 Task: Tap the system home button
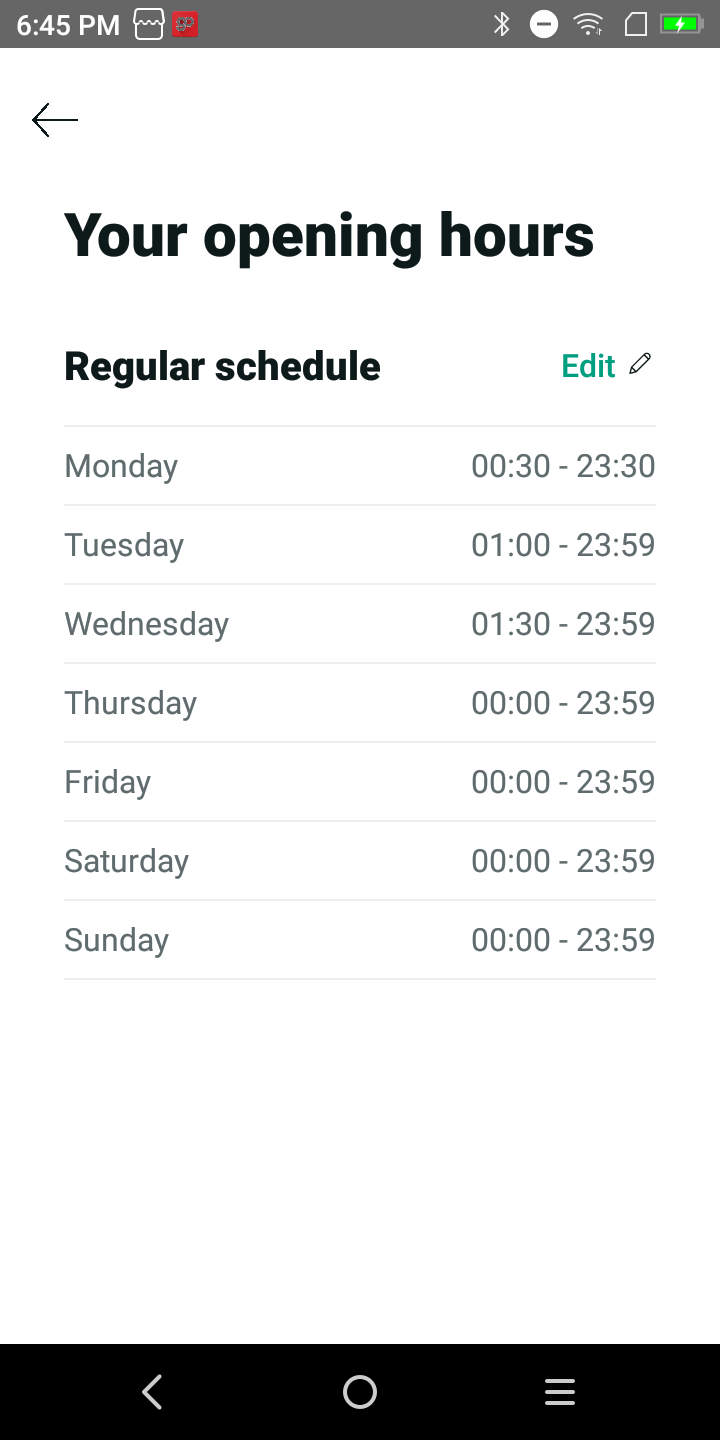coord(360,1392)
